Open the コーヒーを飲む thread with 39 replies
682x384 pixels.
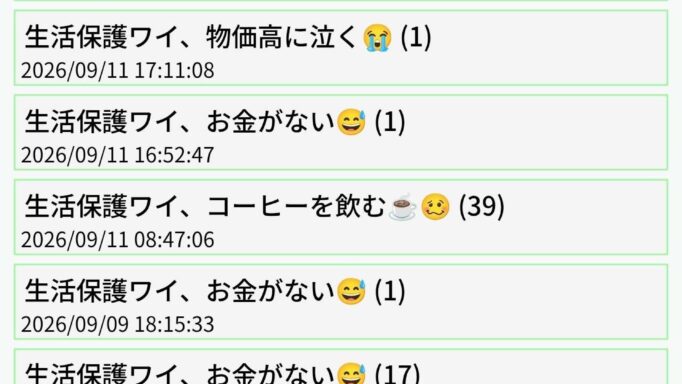coord(341,217)
